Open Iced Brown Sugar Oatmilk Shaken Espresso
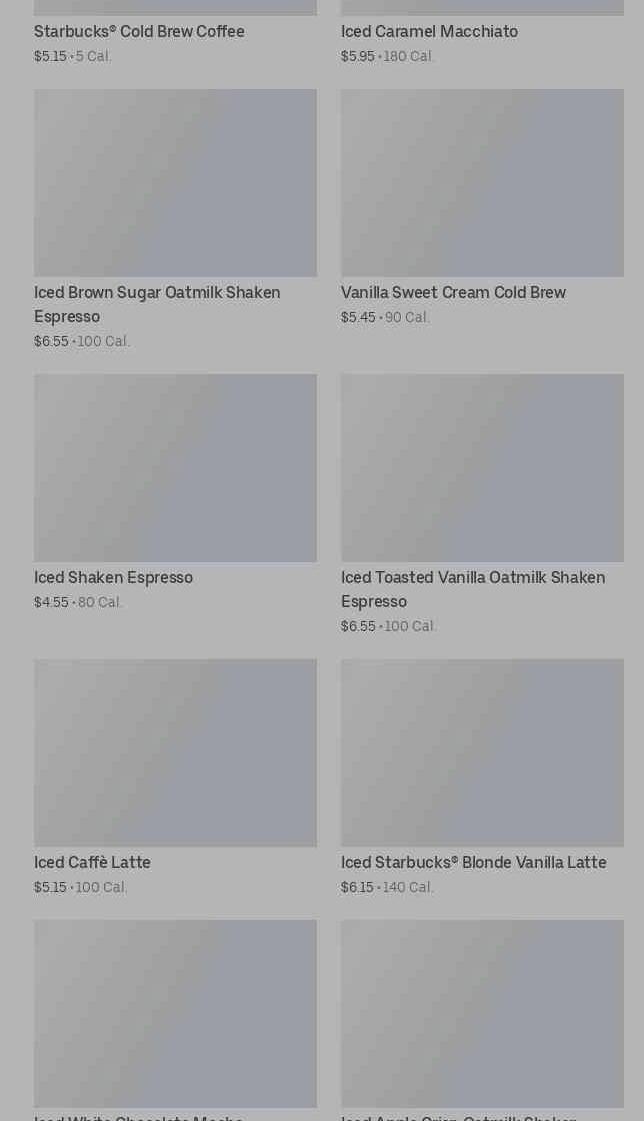The width and height of the screenshot is (644, 1121). pos(175,184)
